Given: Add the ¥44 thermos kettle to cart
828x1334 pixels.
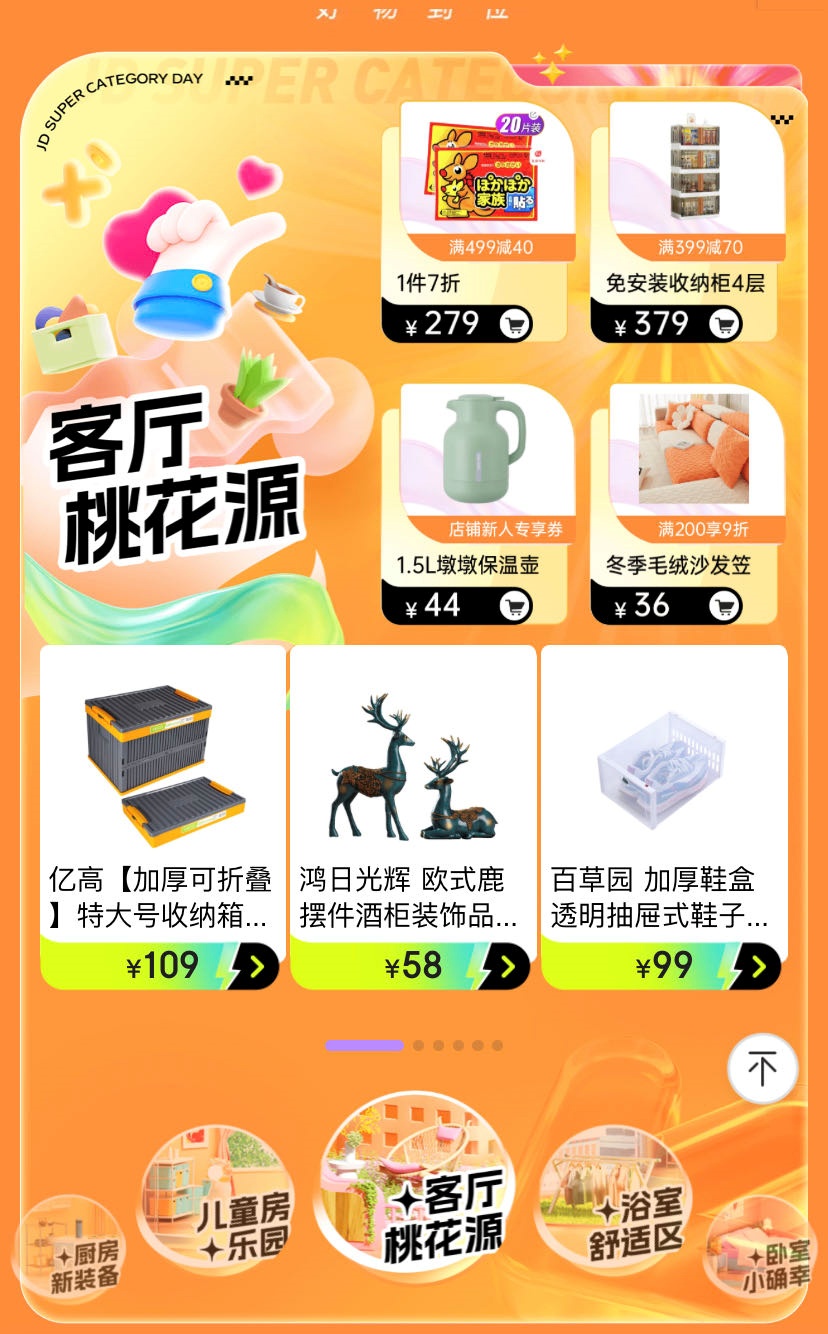Looking at the screenshot, I should pos(516,606).
